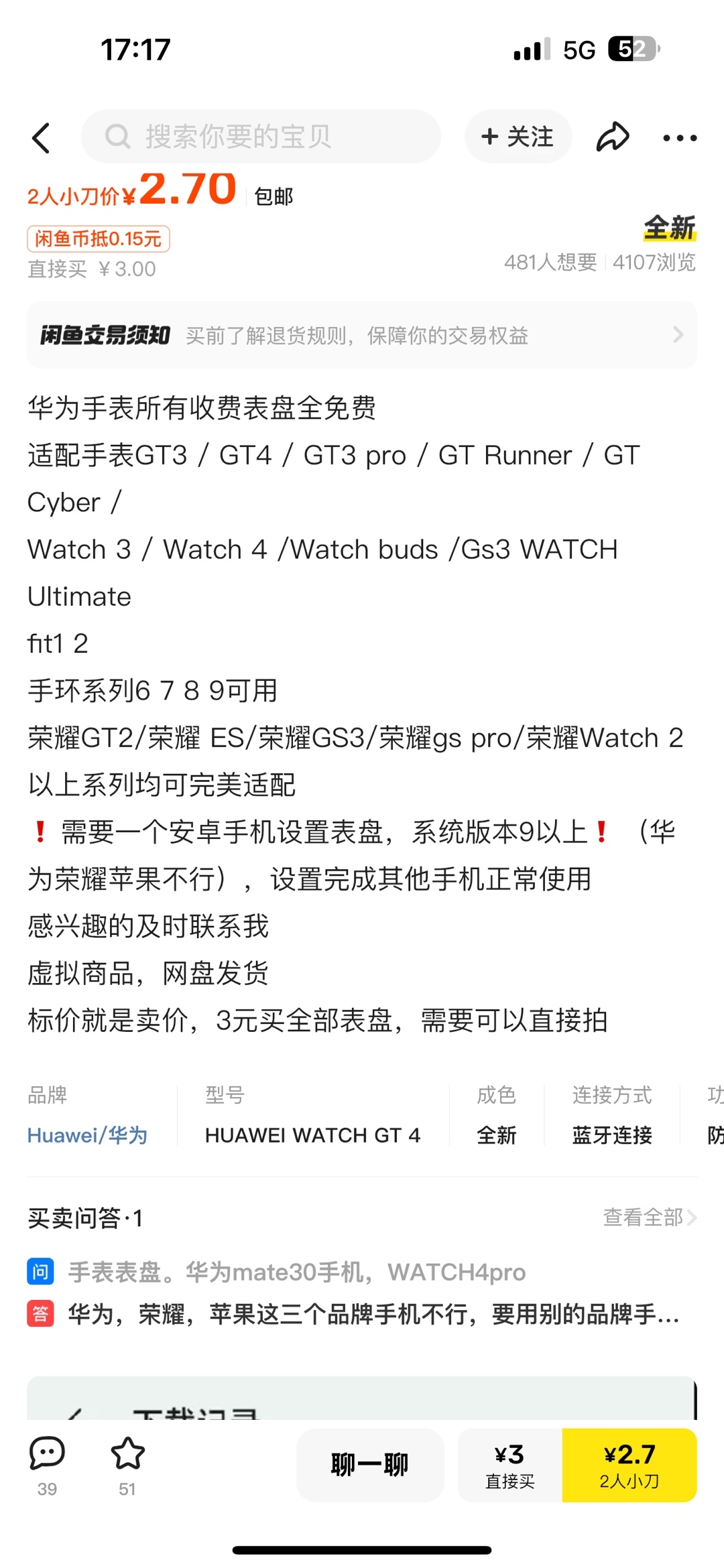
Task: Follow the seller with 关注 button
Action: pos(518,137)
